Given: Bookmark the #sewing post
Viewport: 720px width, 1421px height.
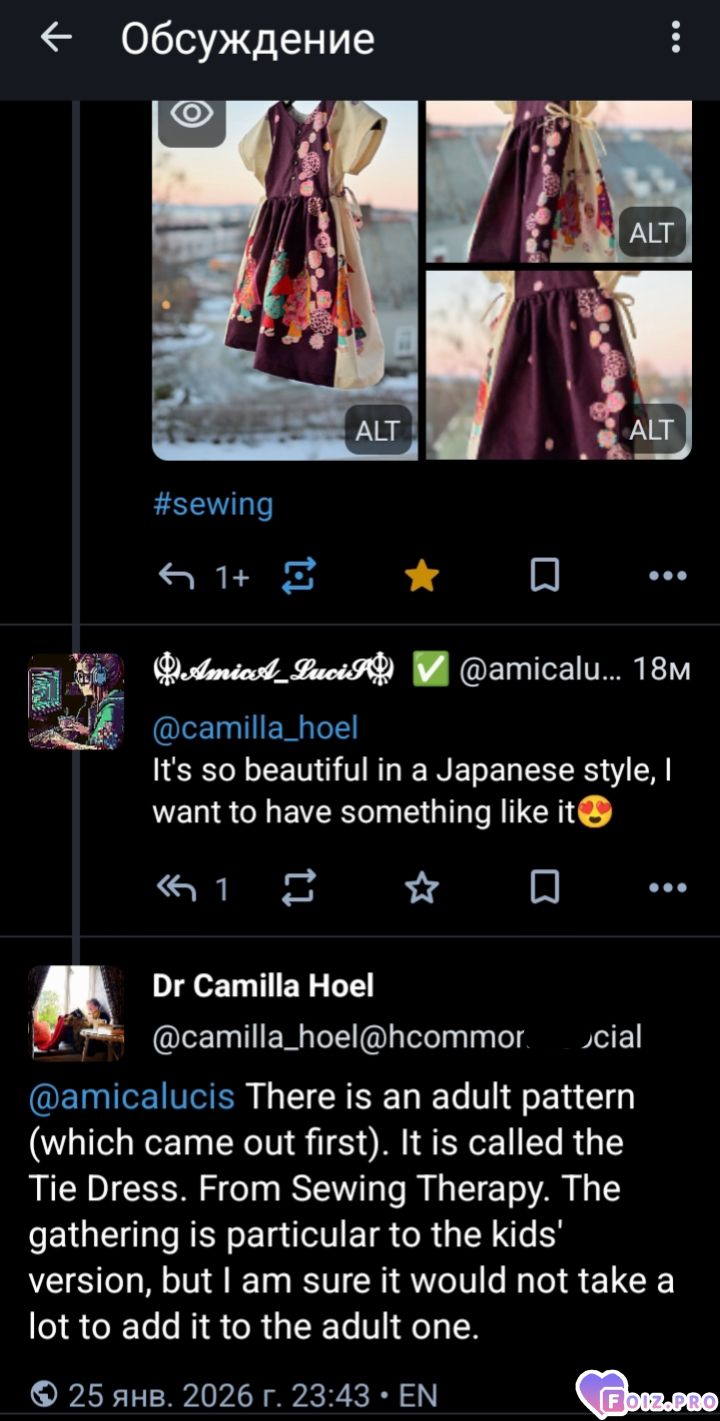Looking at the screenshot, I should (544, 575).
